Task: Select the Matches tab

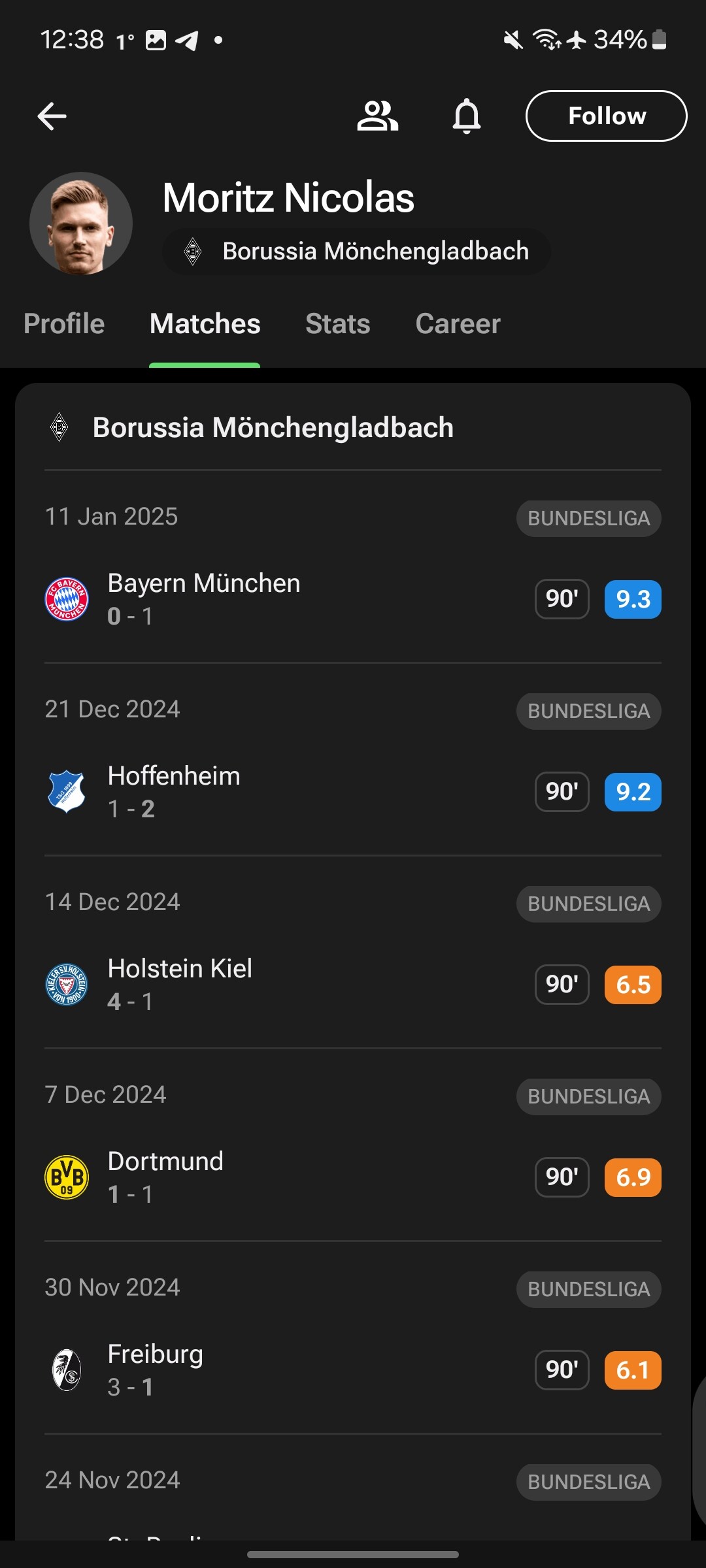Action: [x=205, y=324]
